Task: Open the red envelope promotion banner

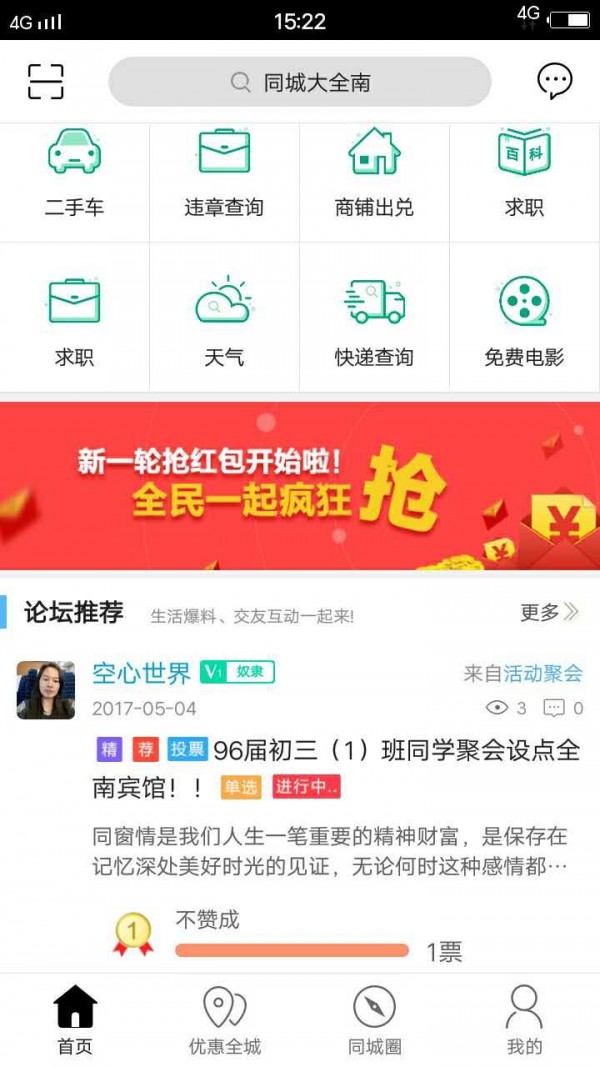Action: pos(300,486)
